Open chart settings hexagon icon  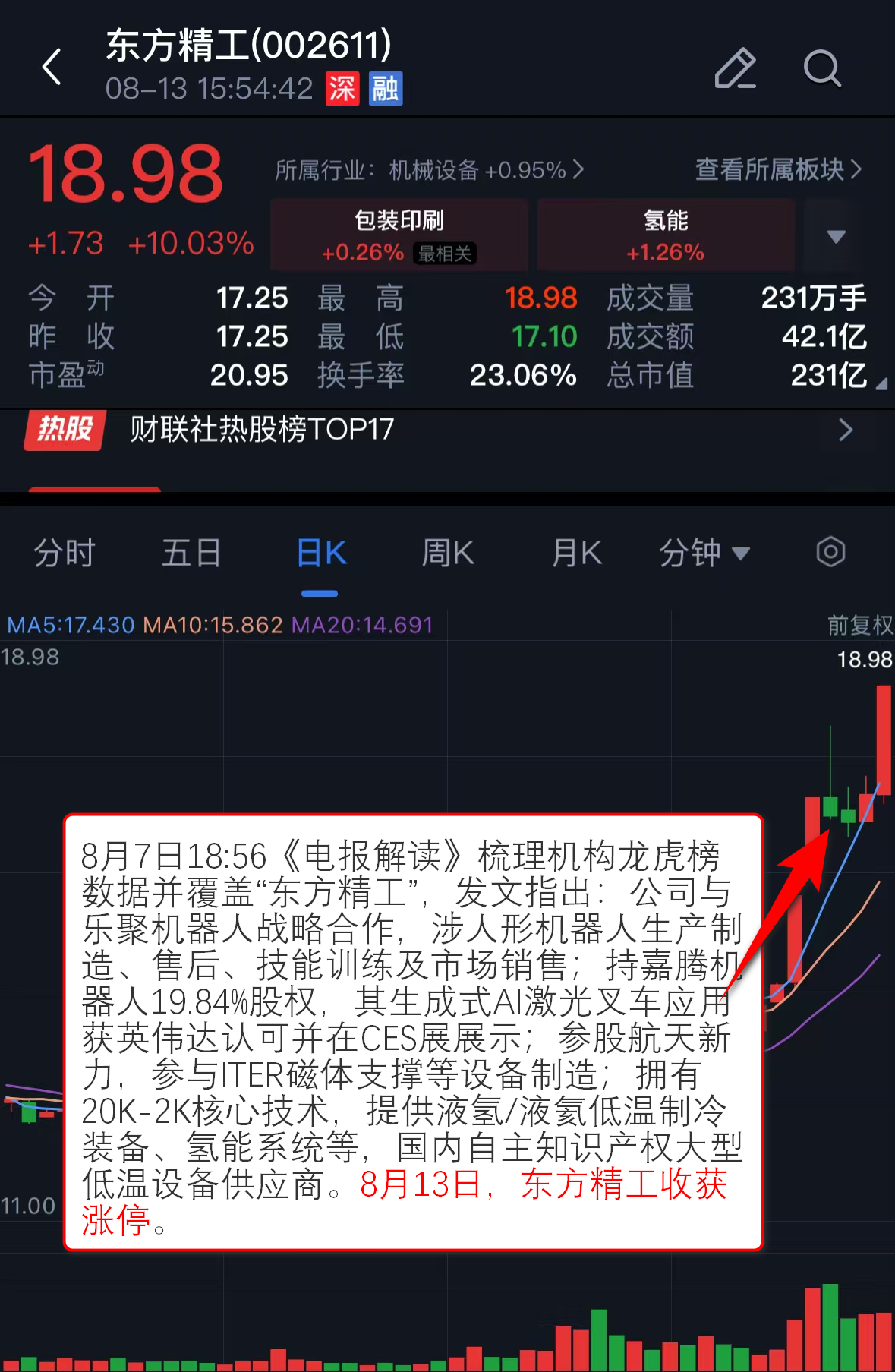(830, 552)
